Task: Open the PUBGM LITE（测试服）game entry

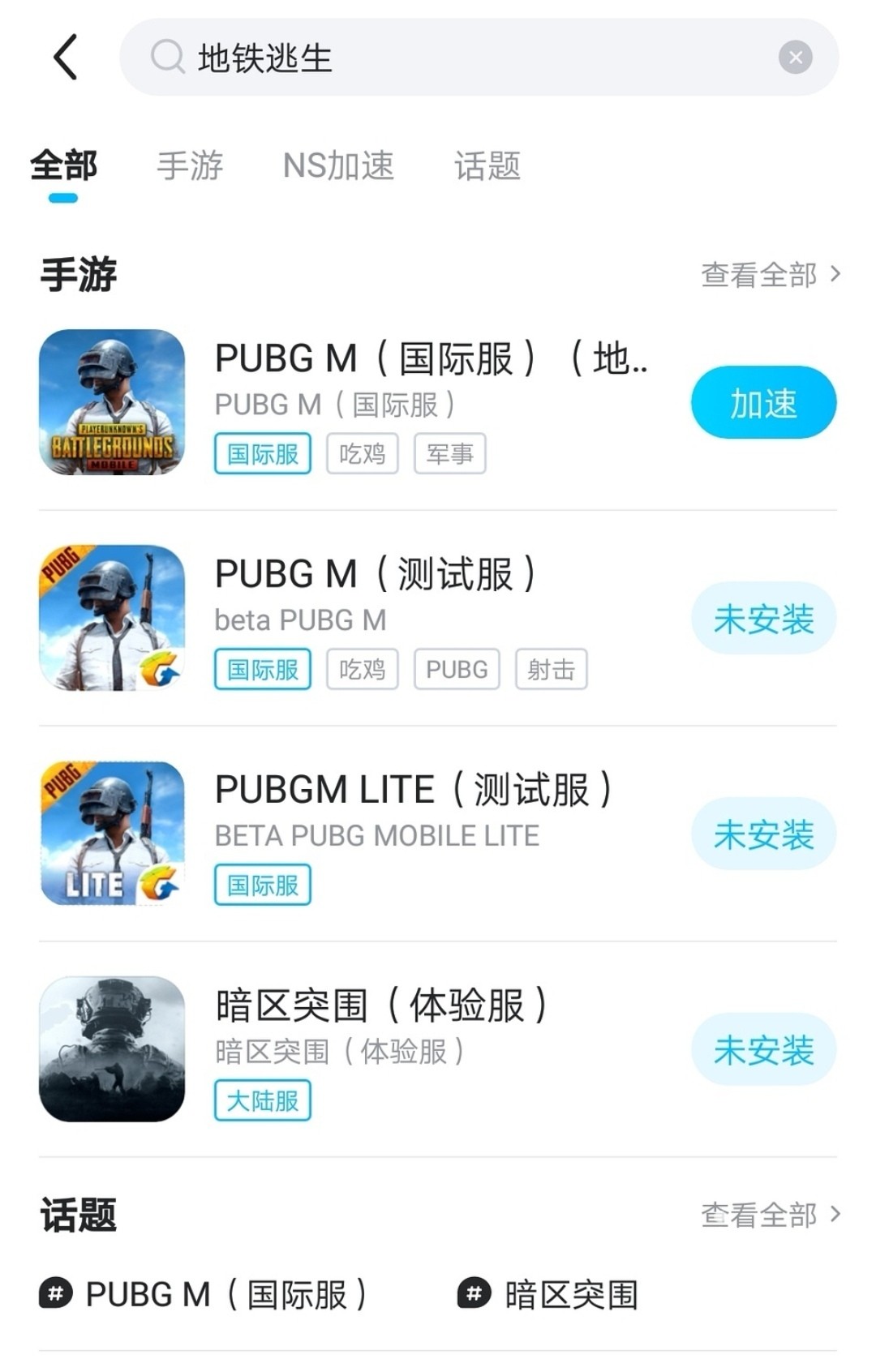Action: [412, 790]
